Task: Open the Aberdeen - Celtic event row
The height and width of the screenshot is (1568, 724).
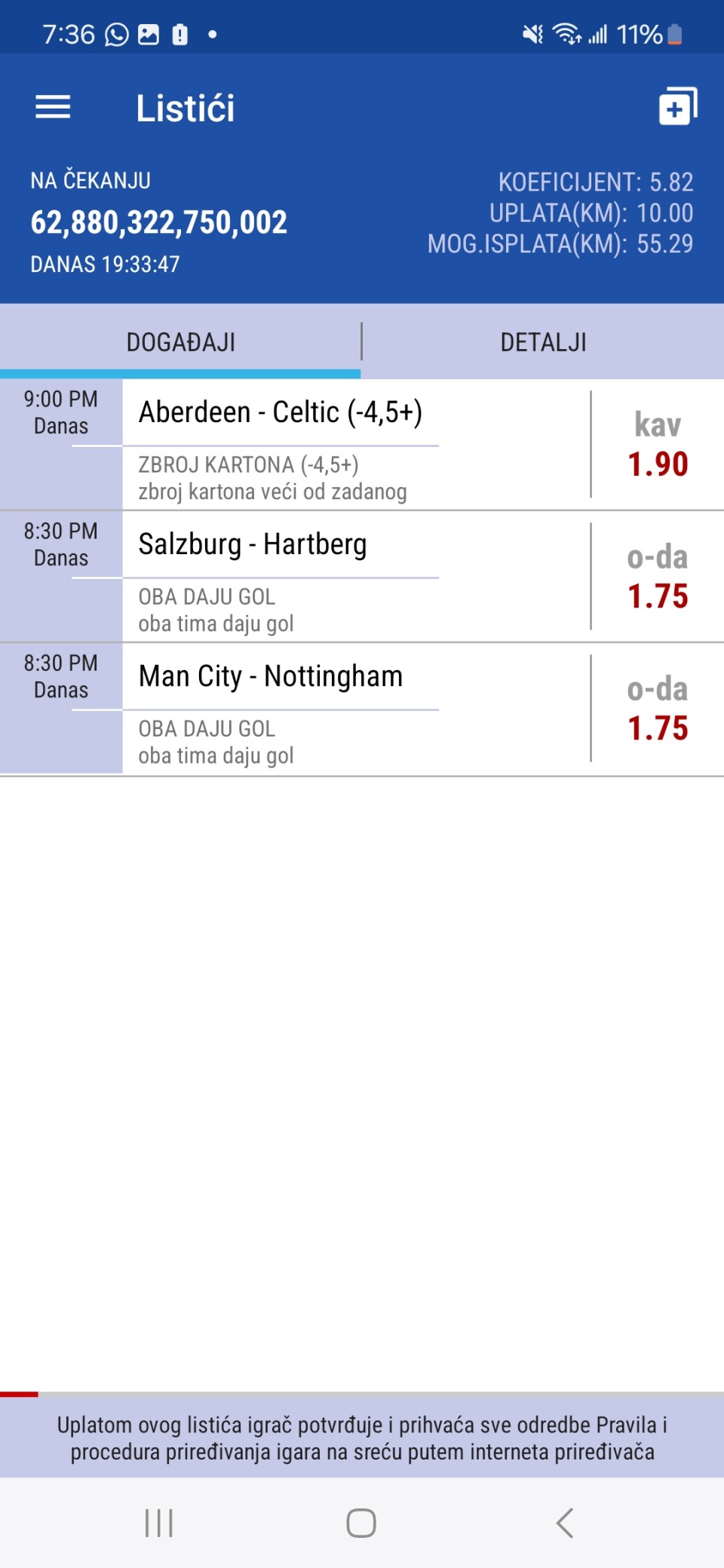Action: (x=362, y=445)
